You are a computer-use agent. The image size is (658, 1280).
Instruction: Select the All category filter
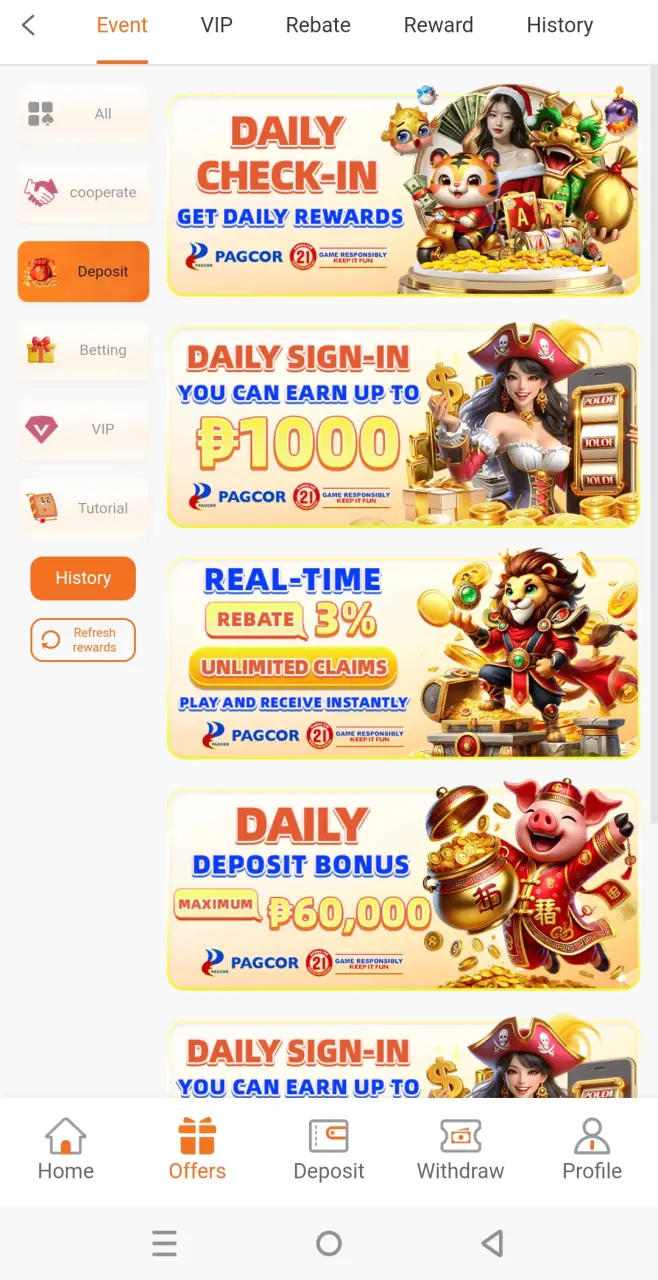tap(83, 114)
